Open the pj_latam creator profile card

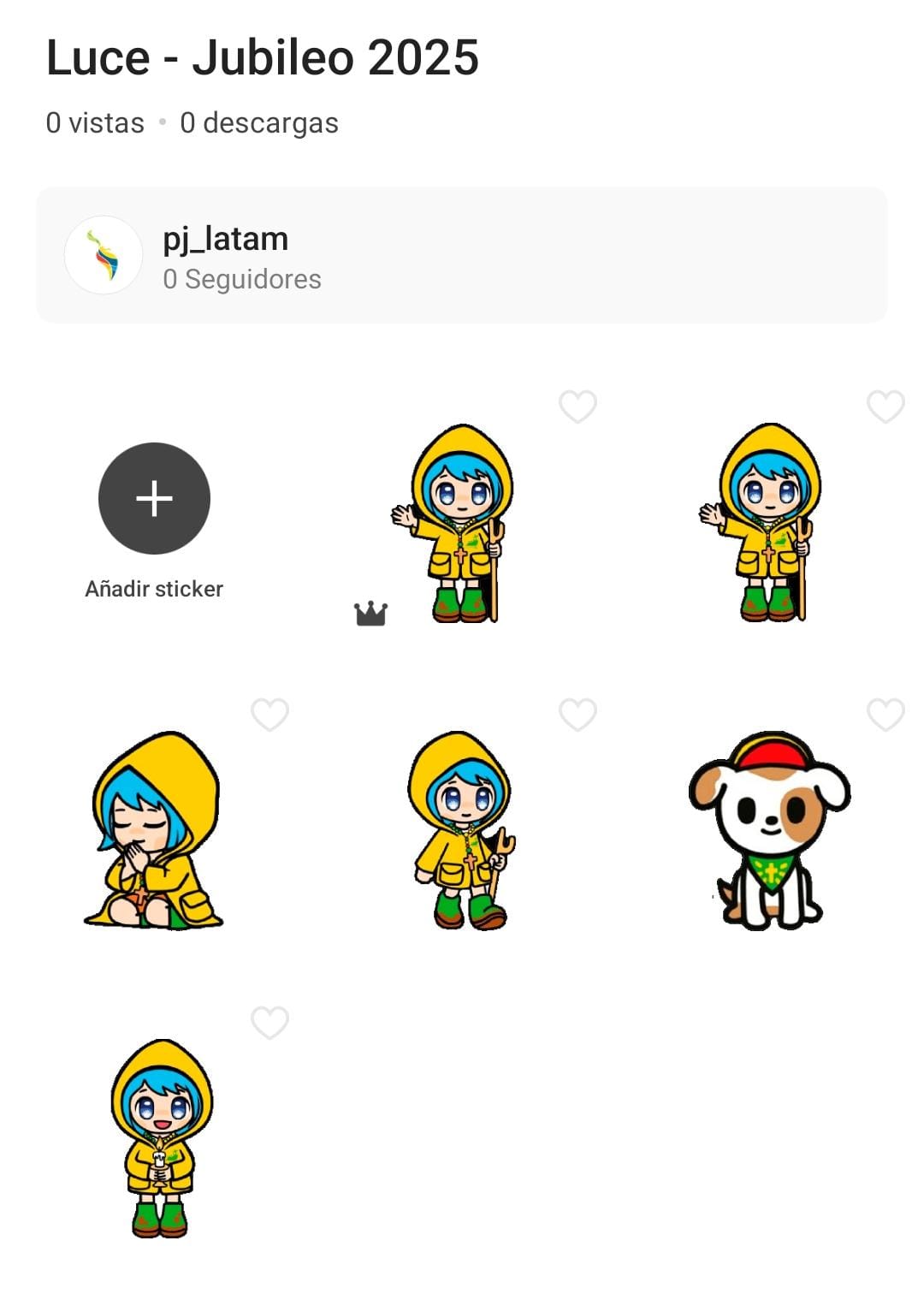pos(462,256)
